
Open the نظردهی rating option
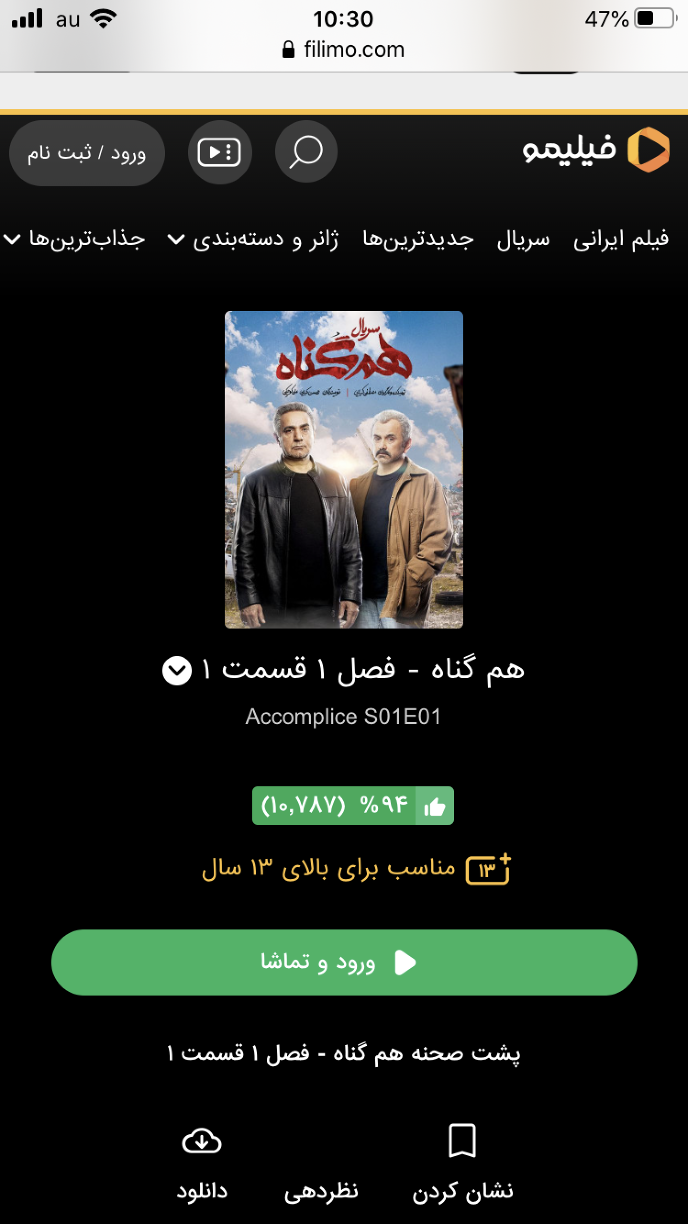pos(321,1190)
